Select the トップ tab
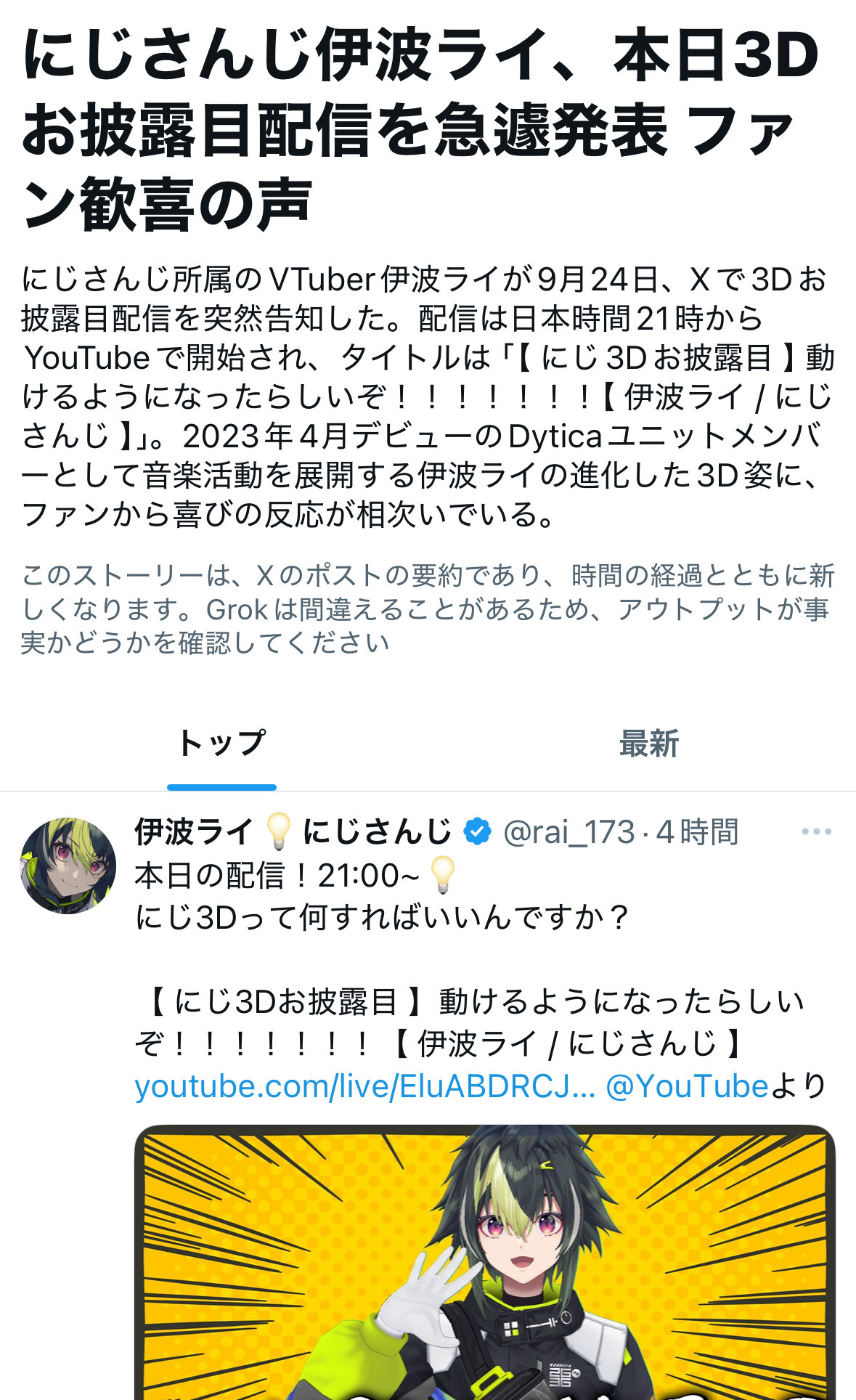Screen dimensions: 856x1400 point(221,744)
